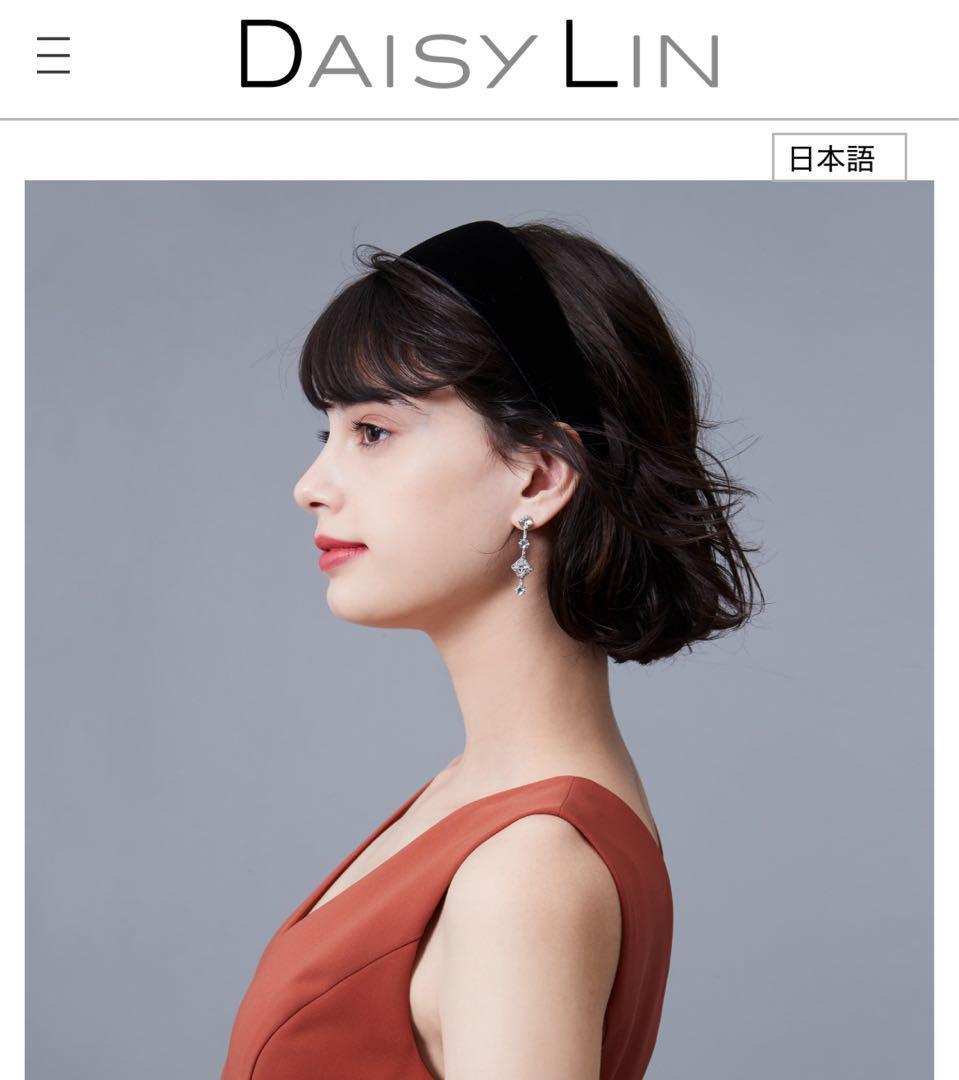The width and height of the screenshot is (959, 1080).
Task: Open the hamburger menu
Action: pos(53,55)
